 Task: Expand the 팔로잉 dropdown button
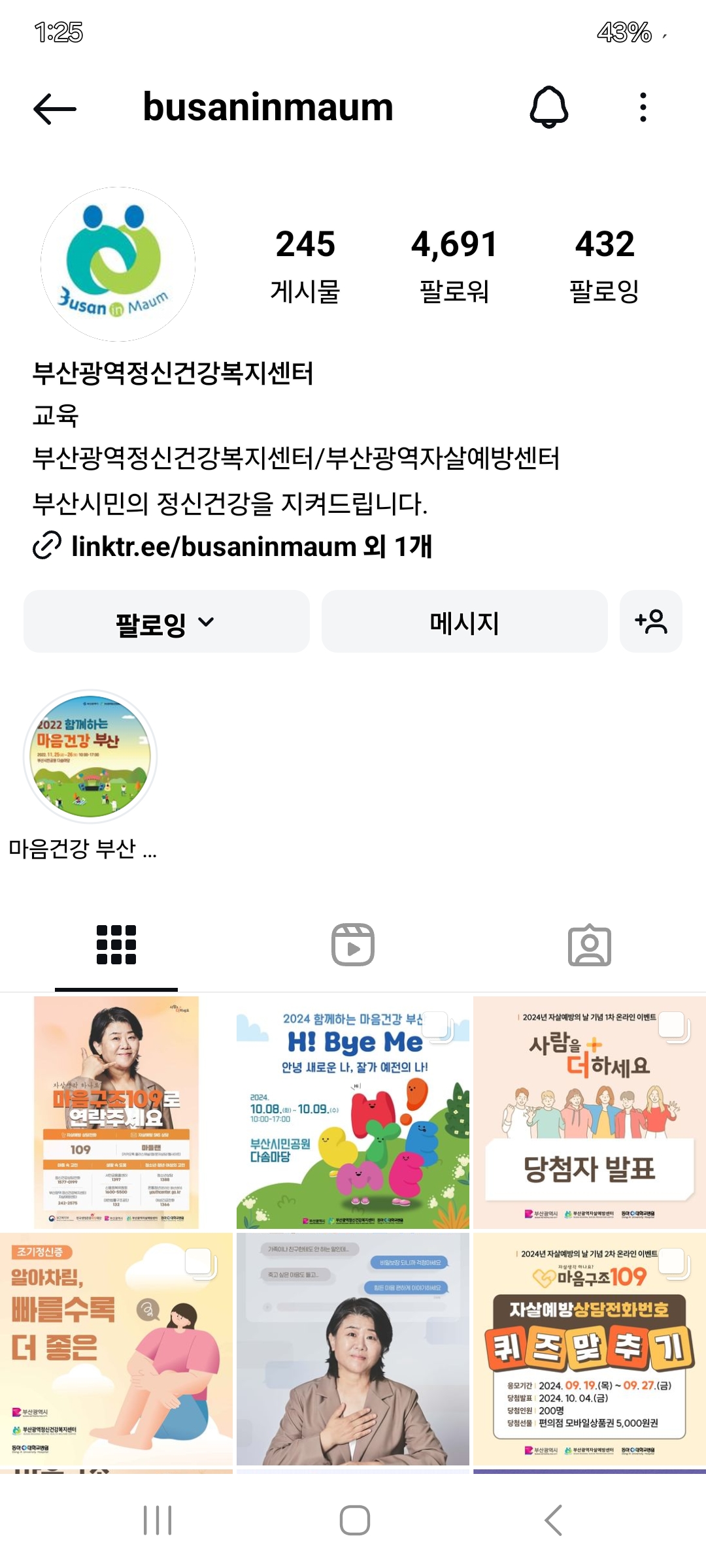point(166,622)
